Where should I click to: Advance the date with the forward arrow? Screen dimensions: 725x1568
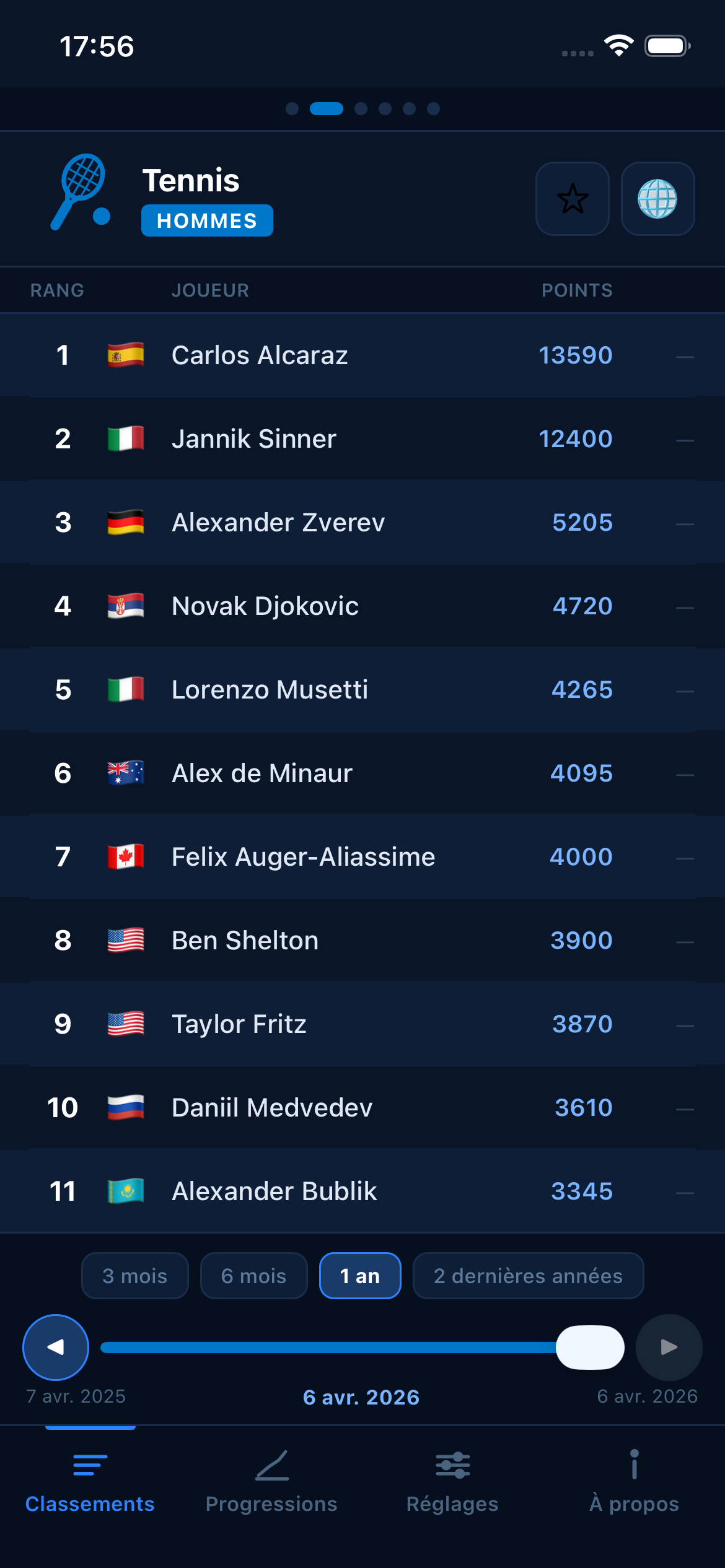coord(668,1347)
